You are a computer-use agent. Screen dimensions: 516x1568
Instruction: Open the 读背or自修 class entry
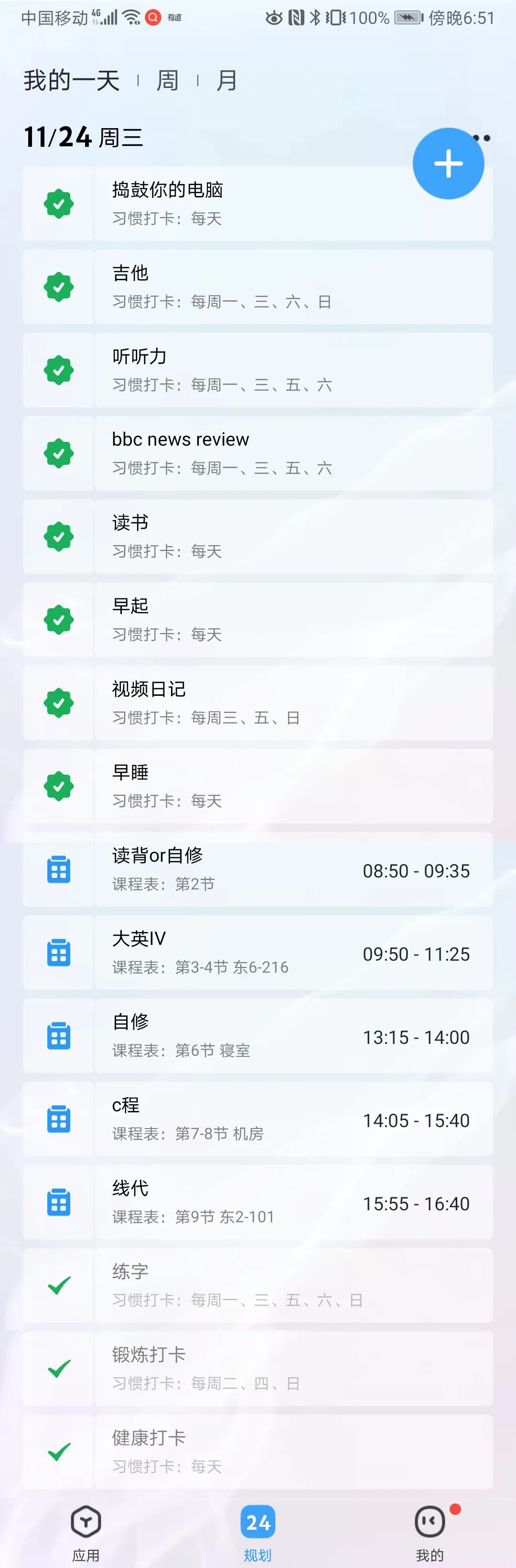tap(292, 869)
